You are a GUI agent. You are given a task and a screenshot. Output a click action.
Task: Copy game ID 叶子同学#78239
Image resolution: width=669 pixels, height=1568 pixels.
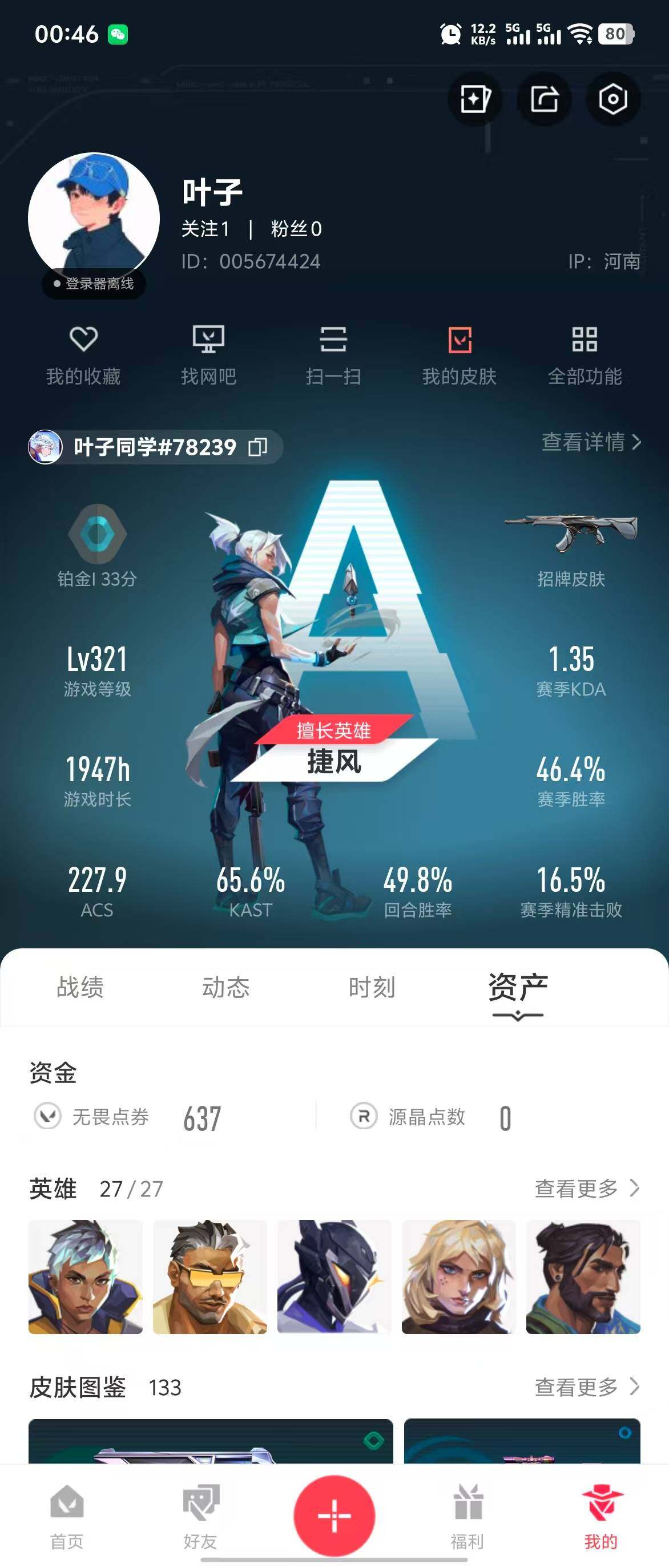pyautogui.click(x=258, y=447)
